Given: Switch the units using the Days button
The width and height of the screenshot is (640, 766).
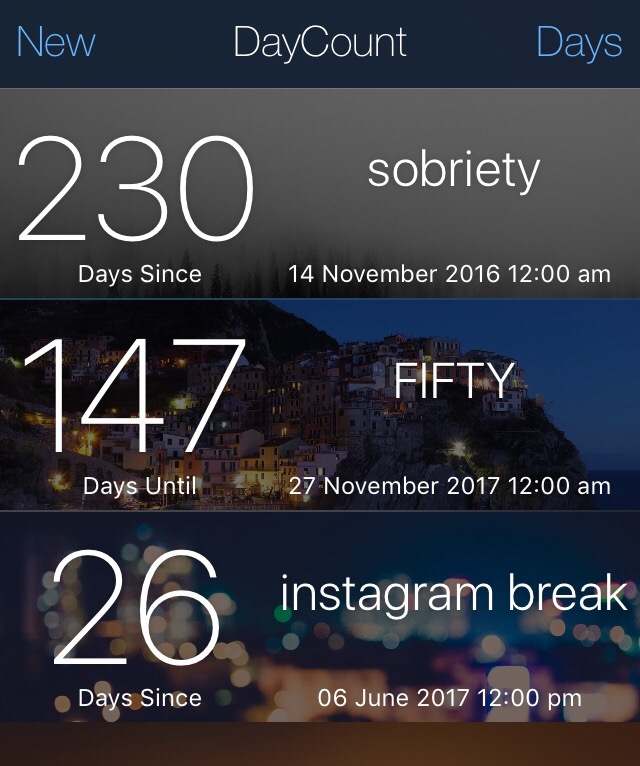Looking at the screenshot, I should point(579,43).
